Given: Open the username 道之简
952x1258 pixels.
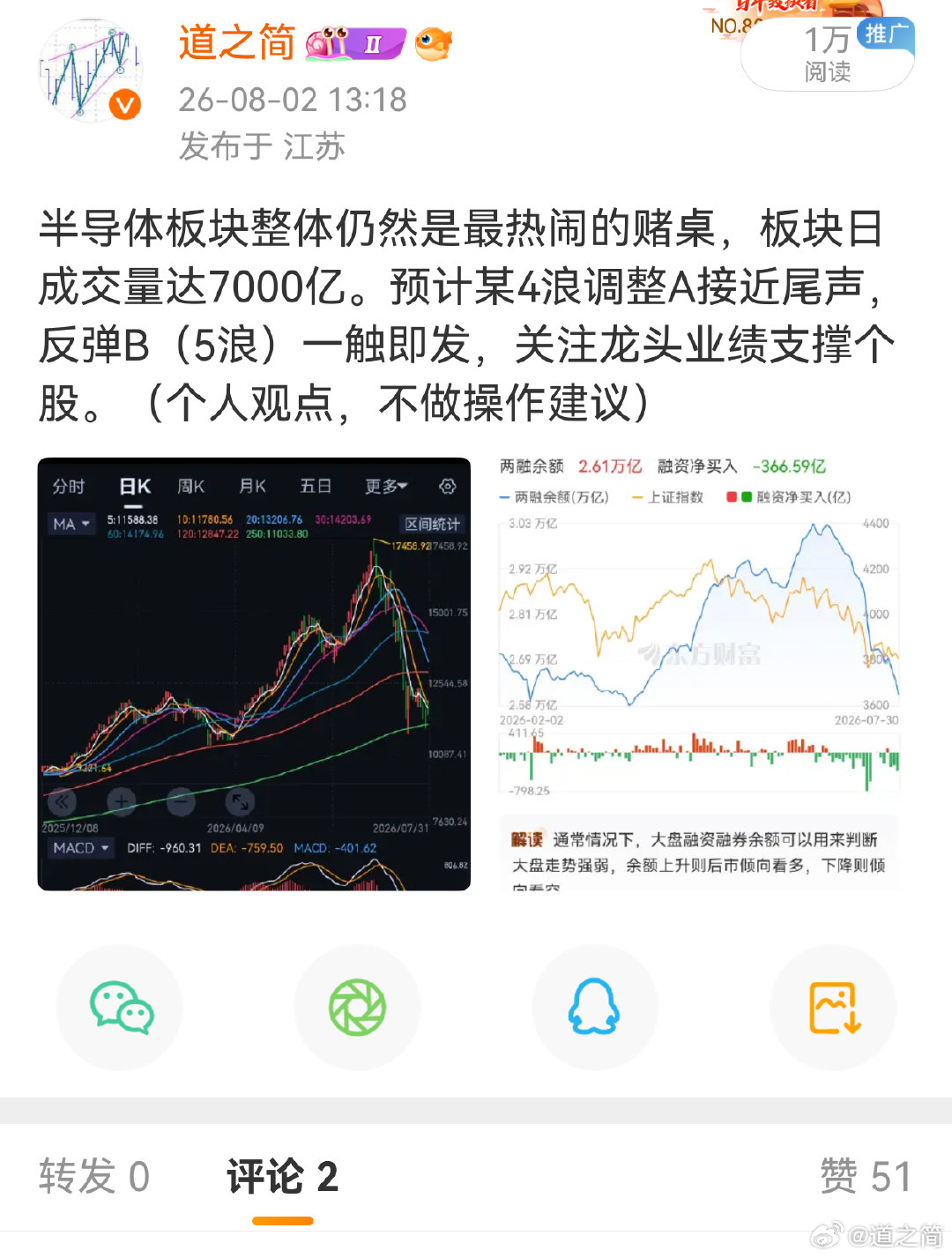Looking at the screenshot, I should pos(236,42).
